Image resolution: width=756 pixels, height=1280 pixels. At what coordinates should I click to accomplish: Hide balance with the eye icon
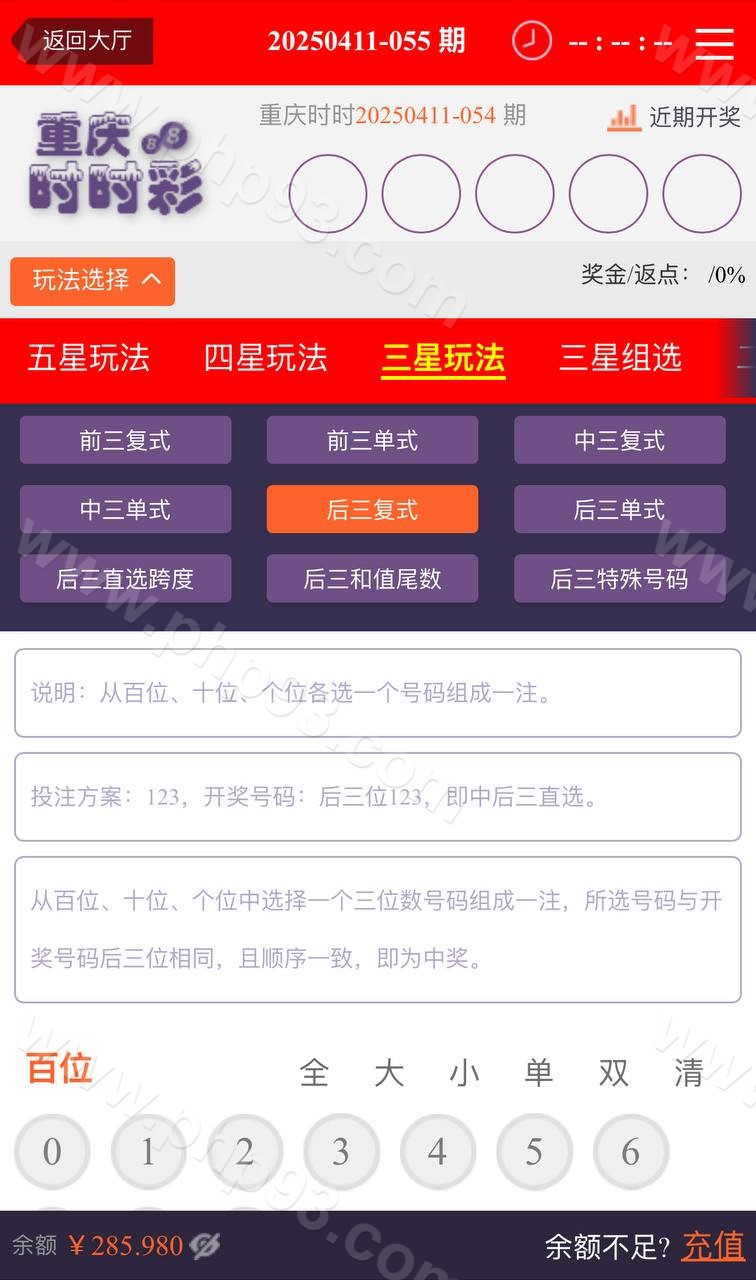pyautogui.click(x=205, y=1246)
